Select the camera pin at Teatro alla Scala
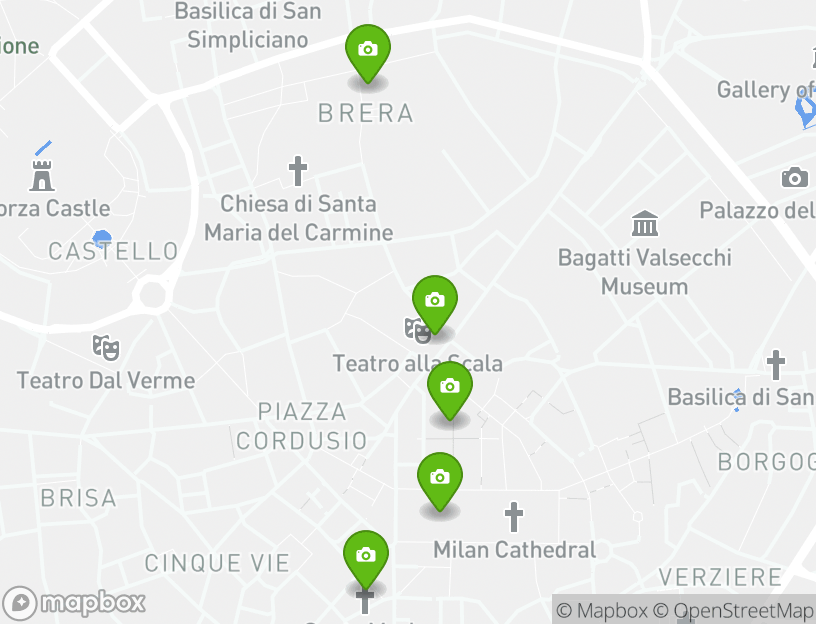Screen dimensions: 816x624 pos(435,301)
